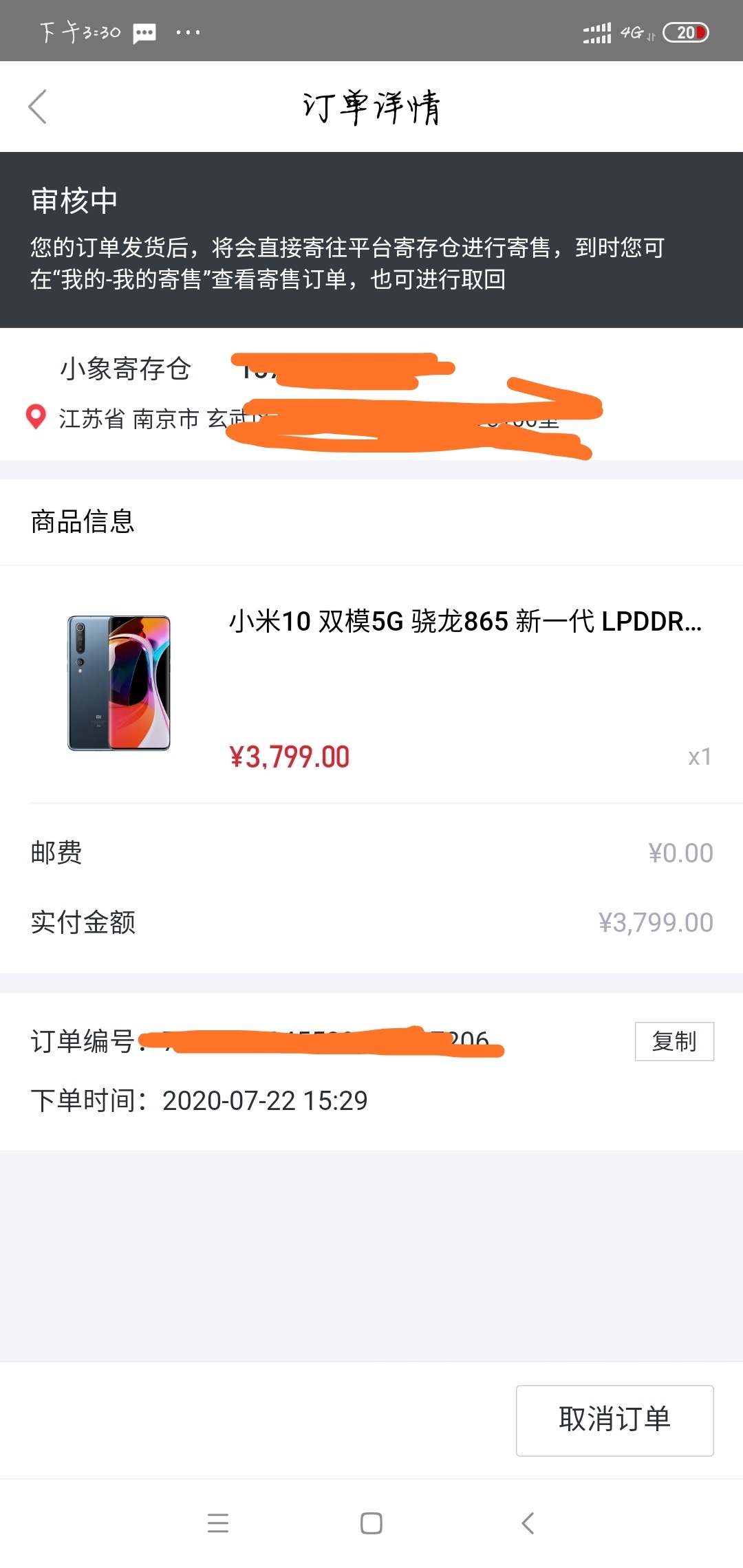The height and width of the screenshot is (1568, 743).
Task: Copy the order number
Action: click(674, 1041)
